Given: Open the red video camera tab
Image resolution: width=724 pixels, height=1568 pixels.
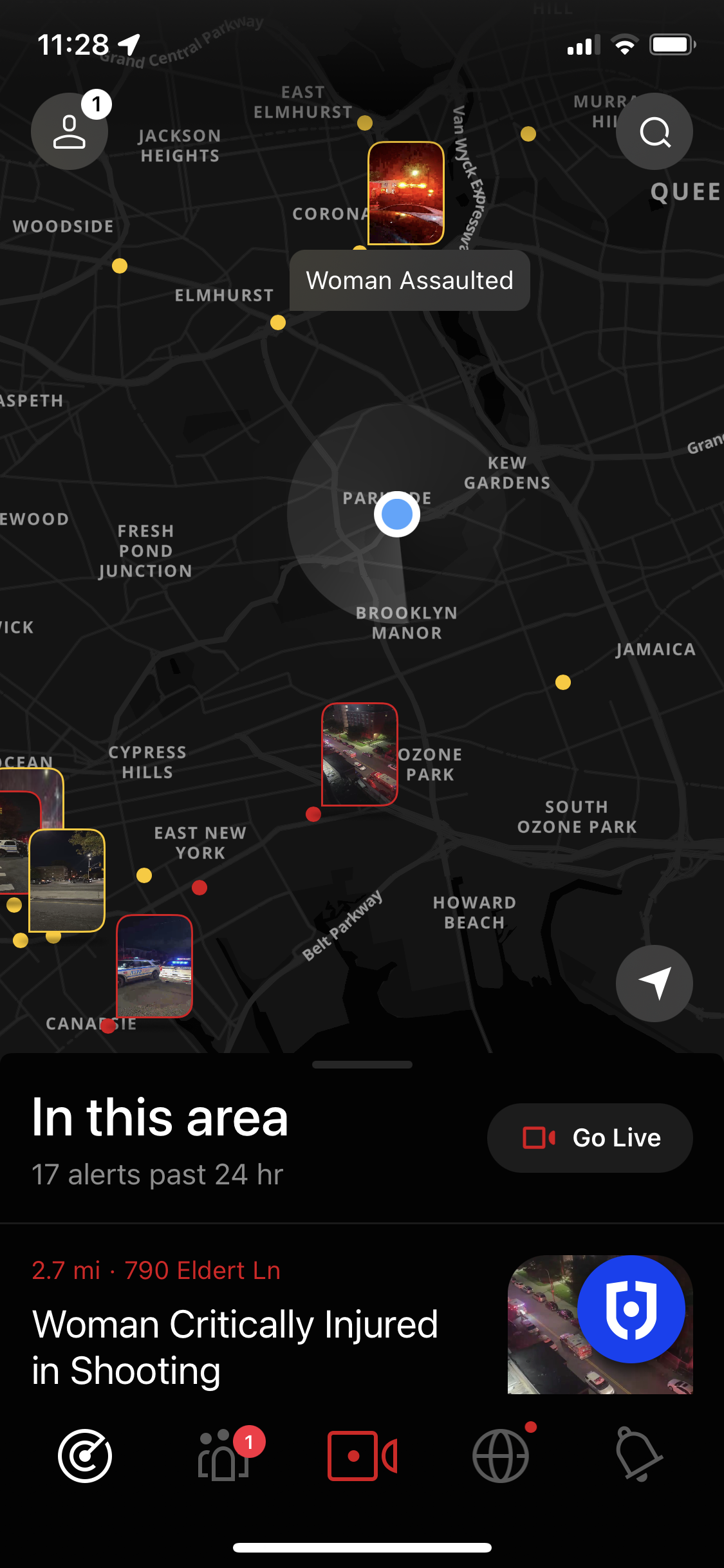Looking at the screenshot, I should (x=362, y=1456).
